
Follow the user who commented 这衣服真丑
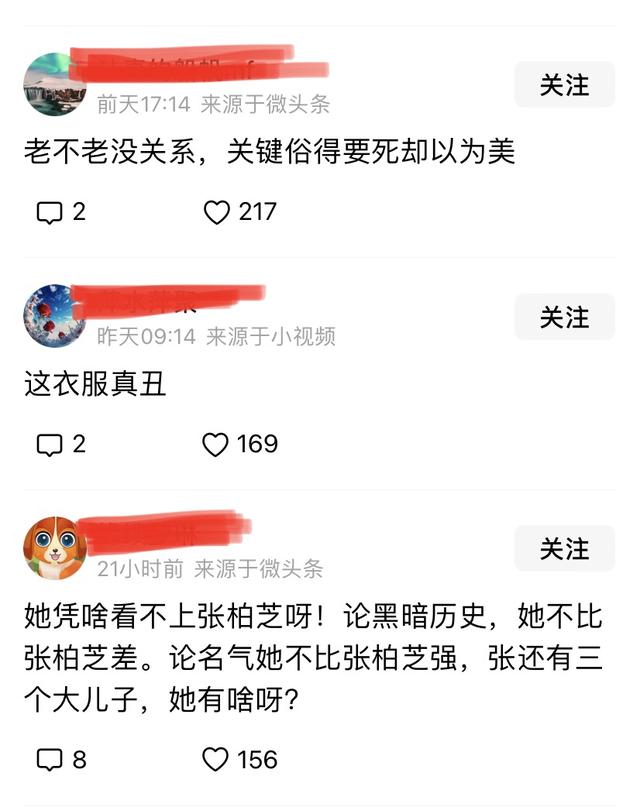tap(564, 317)
